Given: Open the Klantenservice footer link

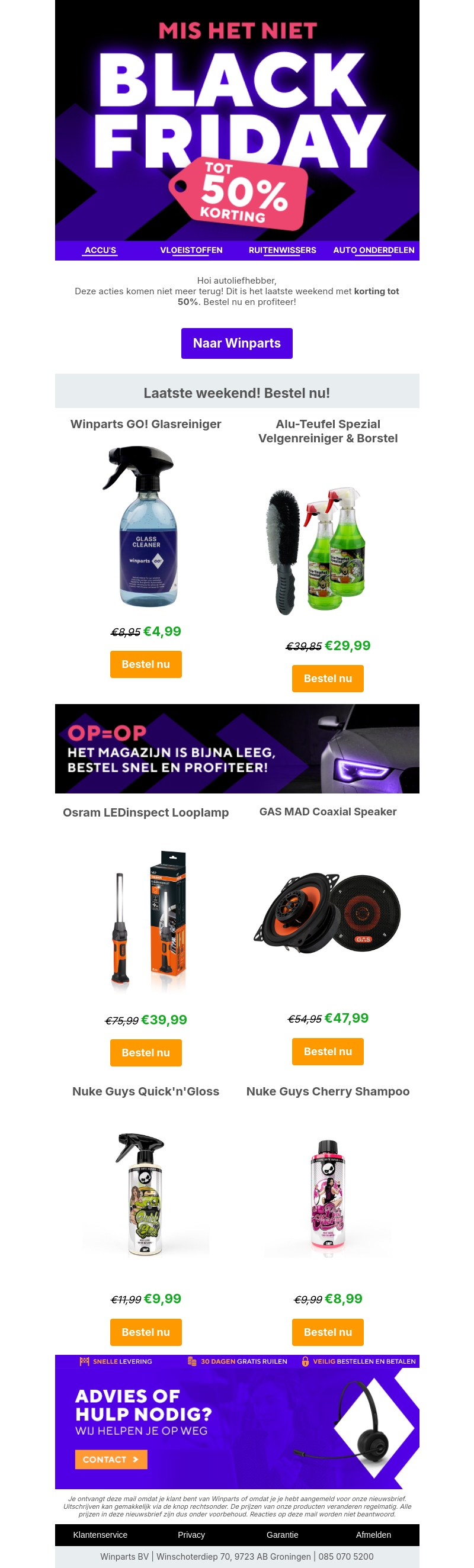Looking at the screenshot, I should pos(100,1534).
